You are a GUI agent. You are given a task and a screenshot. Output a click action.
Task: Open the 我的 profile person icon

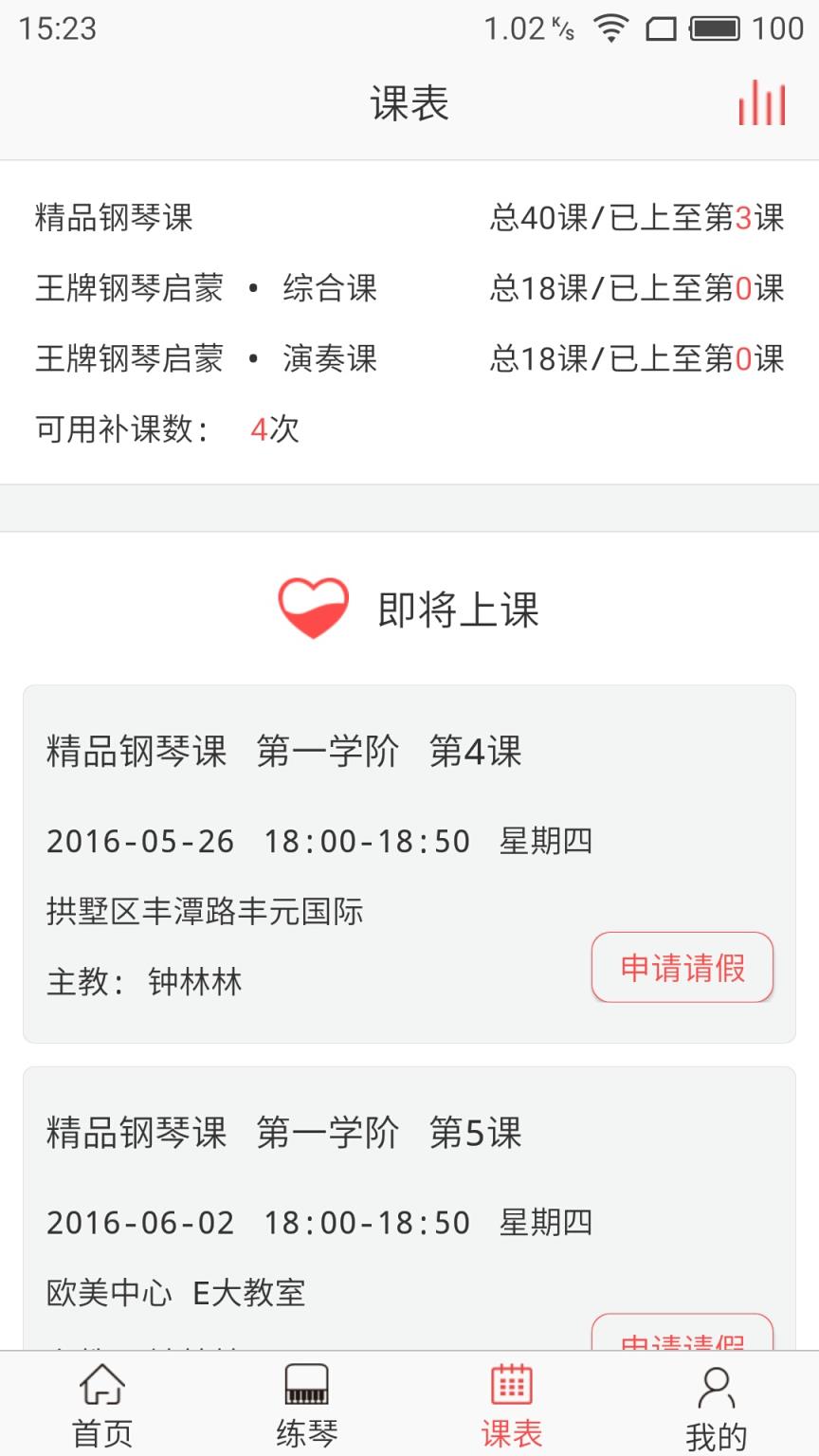point(717,1386)
